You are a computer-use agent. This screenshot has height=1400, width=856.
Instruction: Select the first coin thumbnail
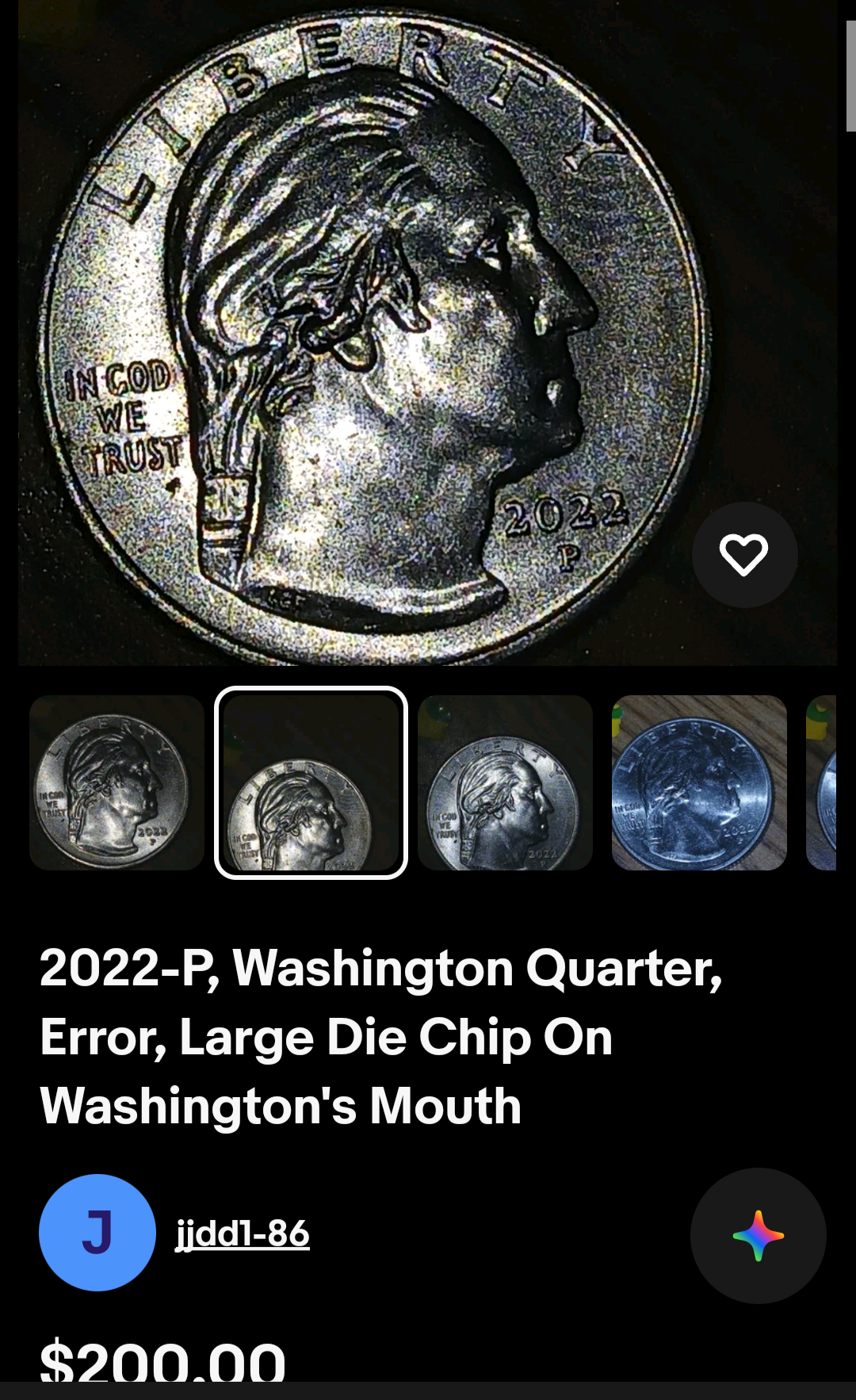(x=117, y=782)
